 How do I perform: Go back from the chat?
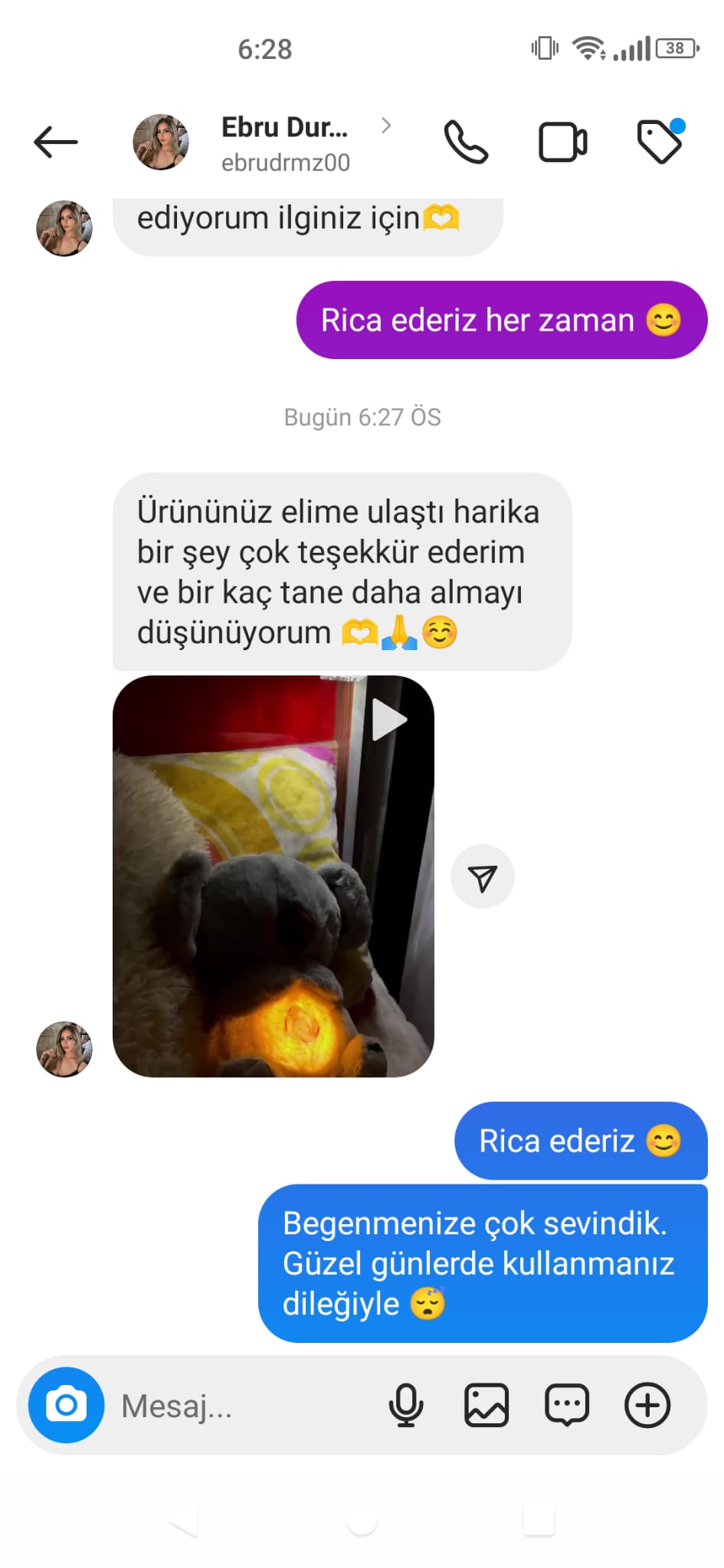(56, 142)
